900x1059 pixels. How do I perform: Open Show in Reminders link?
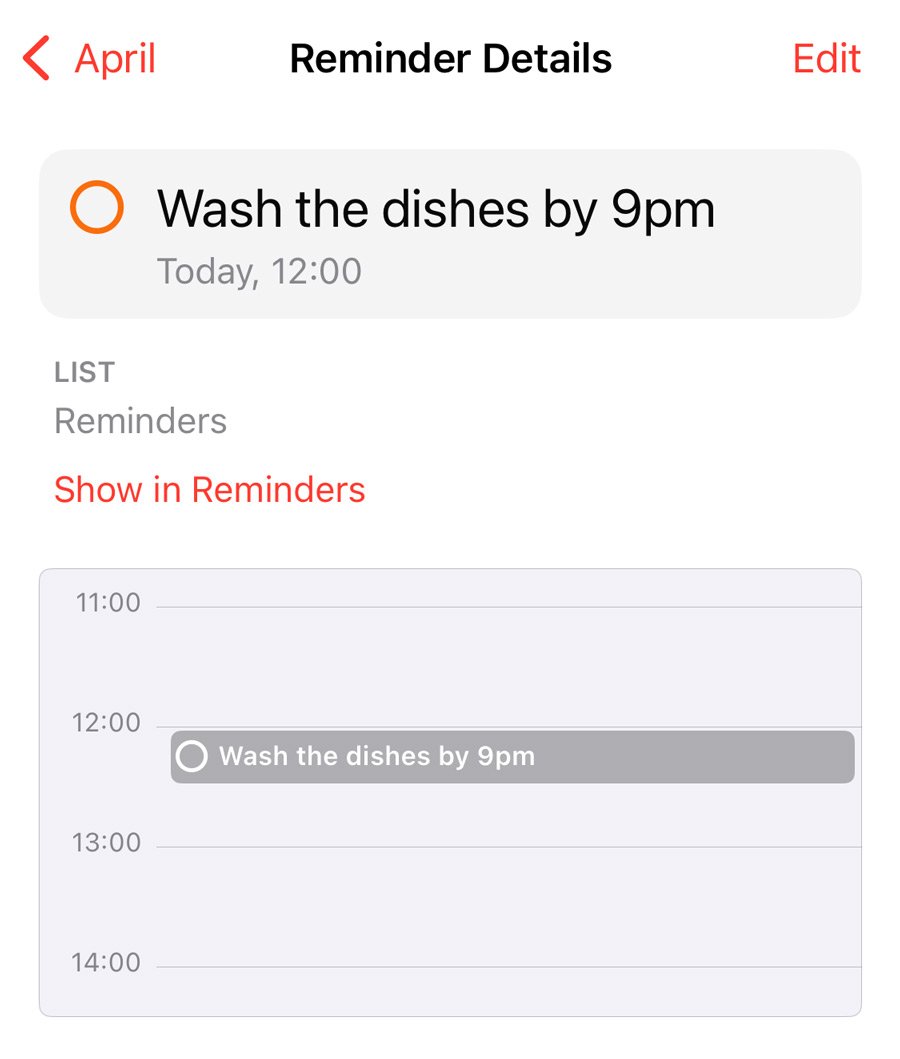click(x=209, y=489)
